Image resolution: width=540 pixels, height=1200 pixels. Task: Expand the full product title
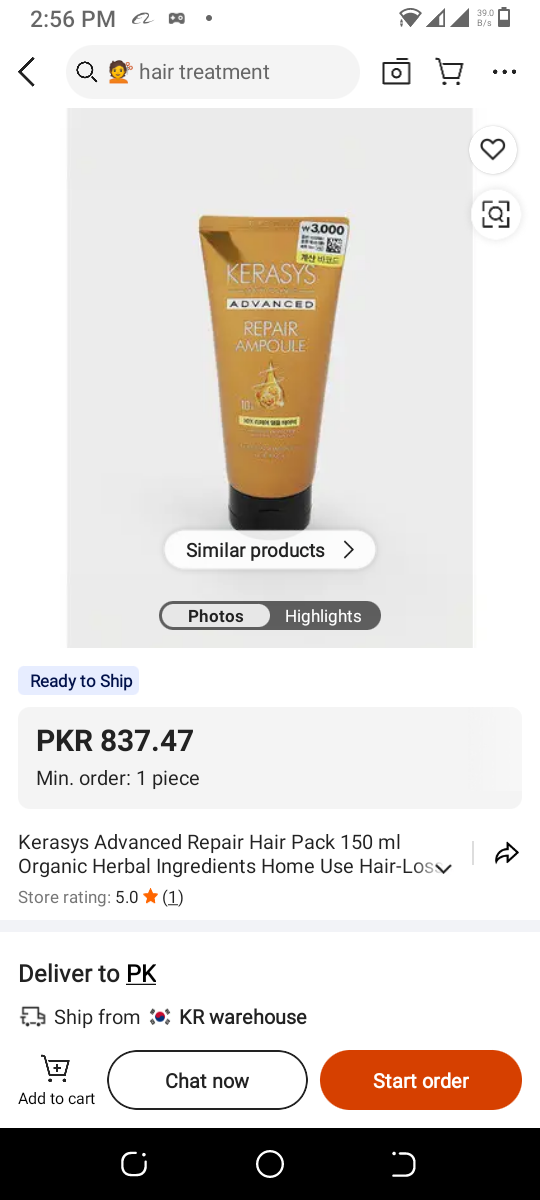443,868
